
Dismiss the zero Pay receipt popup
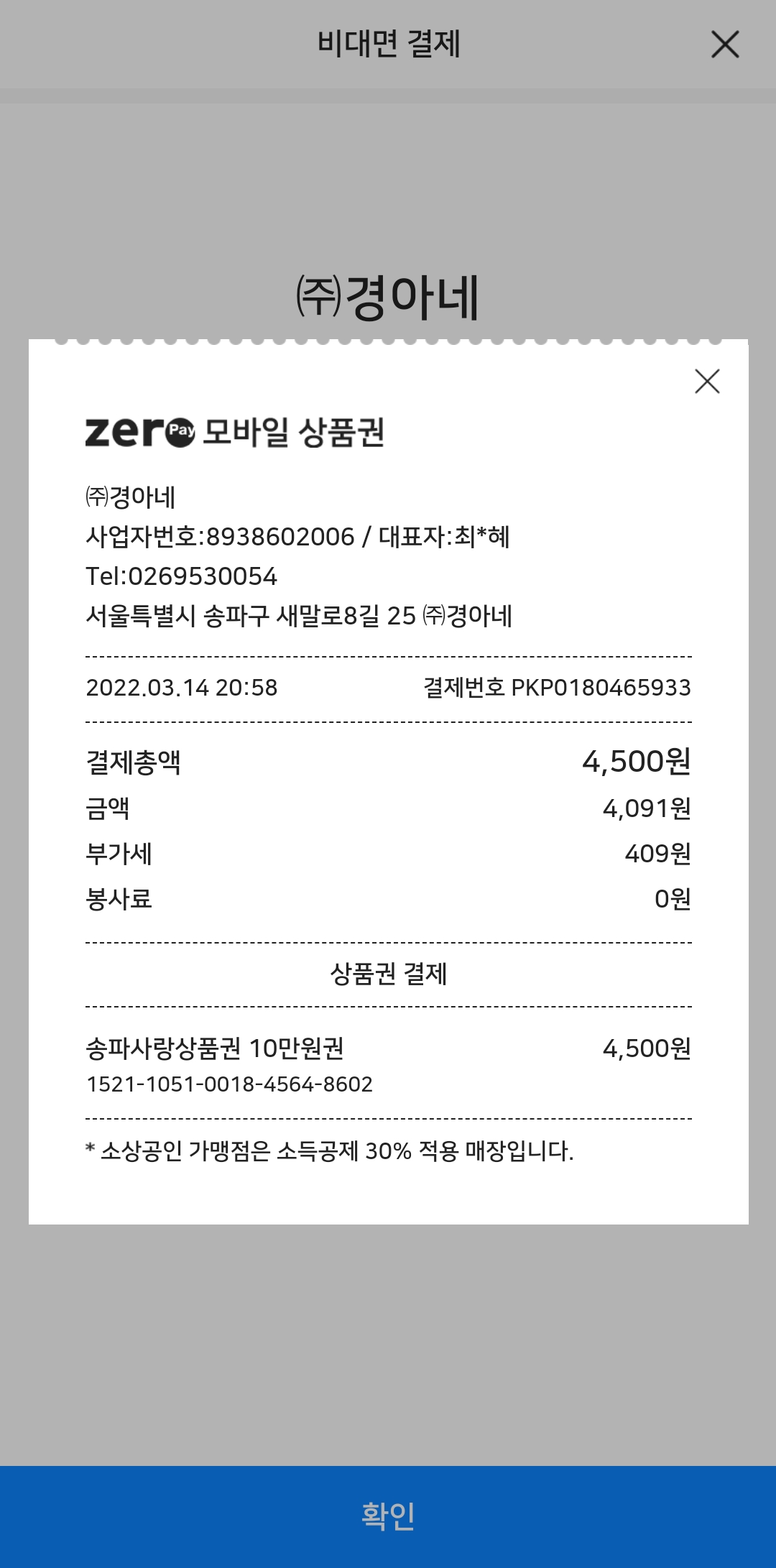click(x=707, y=382)
